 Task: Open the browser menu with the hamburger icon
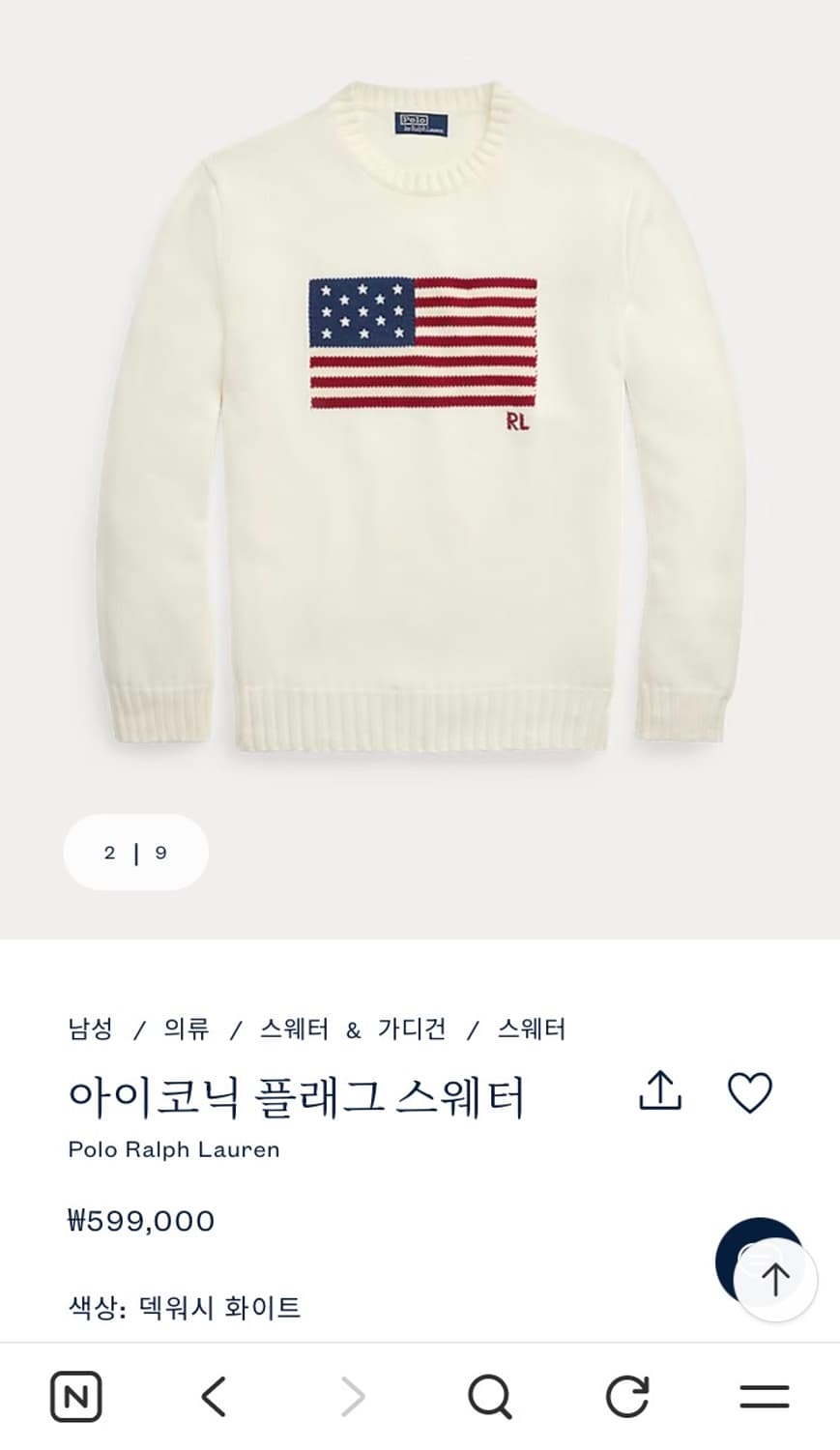coord(763,1396)
